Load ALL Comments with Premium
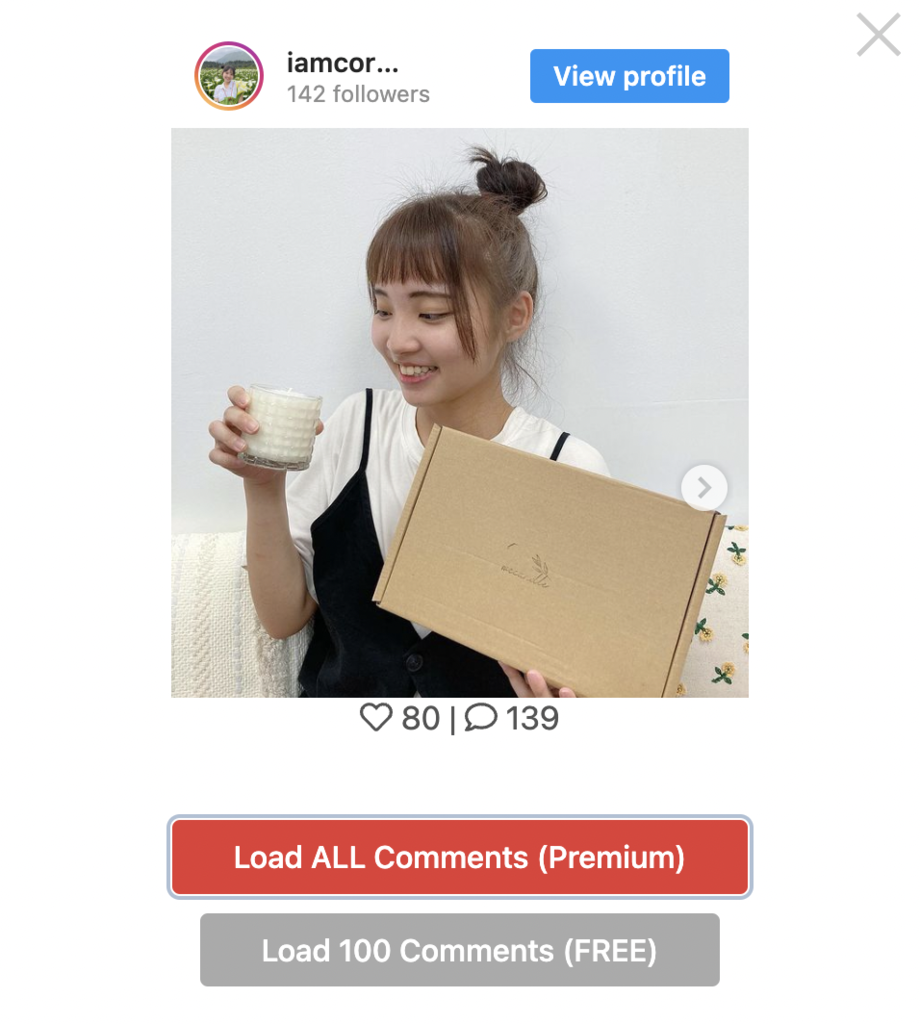 click(x=459, y=857)
